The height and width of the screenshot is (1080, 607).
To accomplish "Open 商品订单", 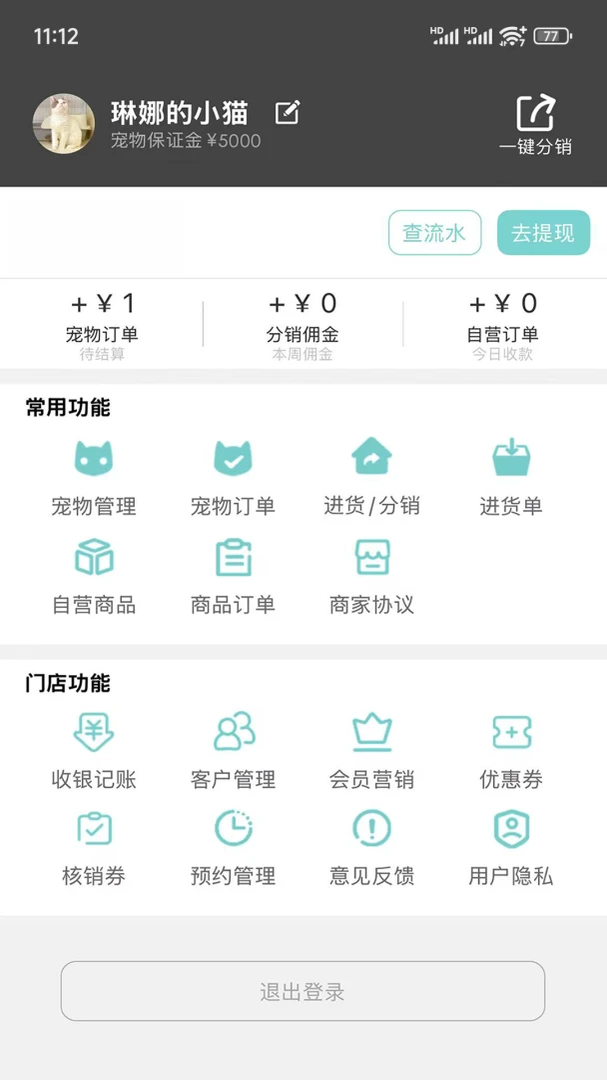I will (x=233, y=577).
